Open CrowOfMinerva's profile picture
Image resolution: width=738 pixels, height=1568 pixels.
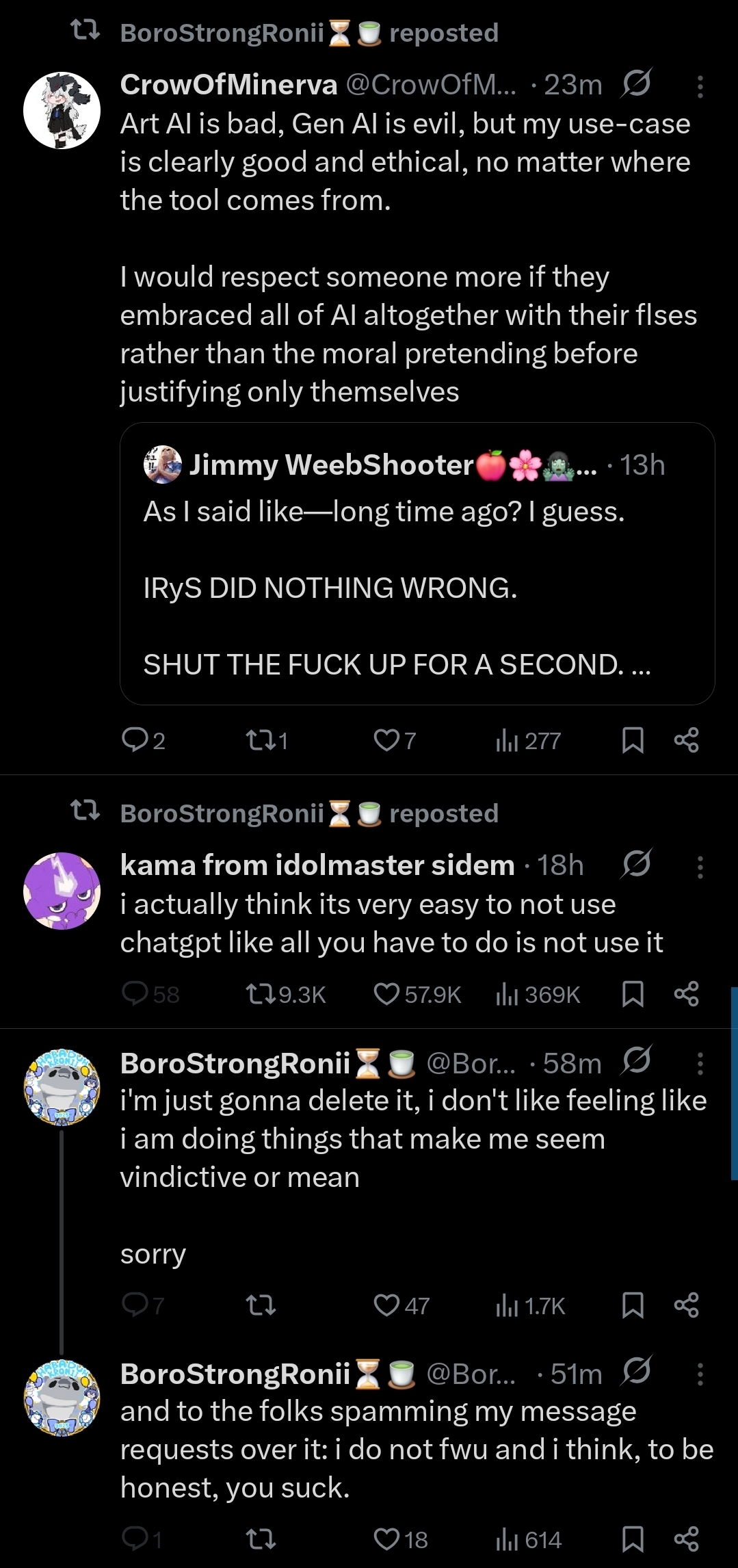point(62,110)
